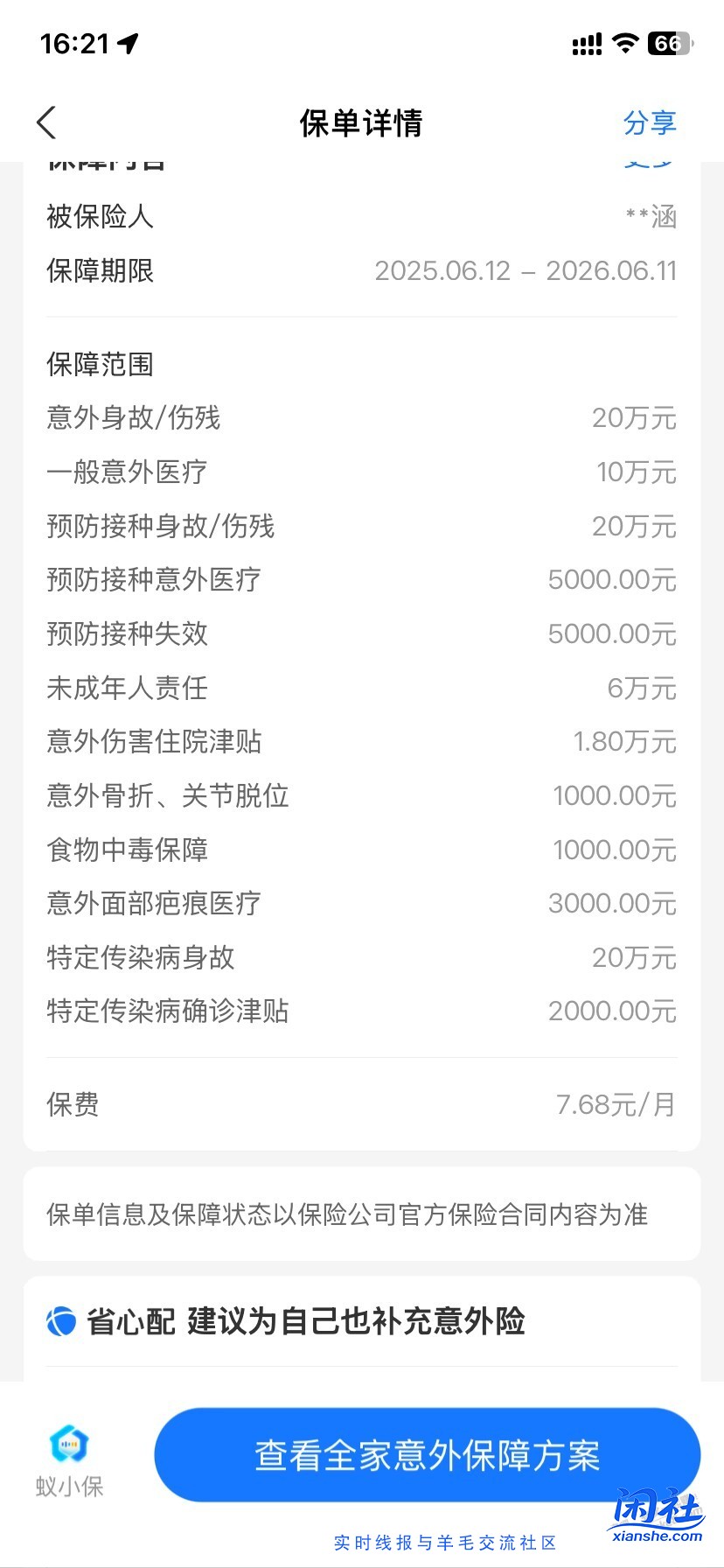Image resolution: width=724 pixels, height=1568 pixels.
Task: Open the 分享 share link
Action: pos(650,122)
